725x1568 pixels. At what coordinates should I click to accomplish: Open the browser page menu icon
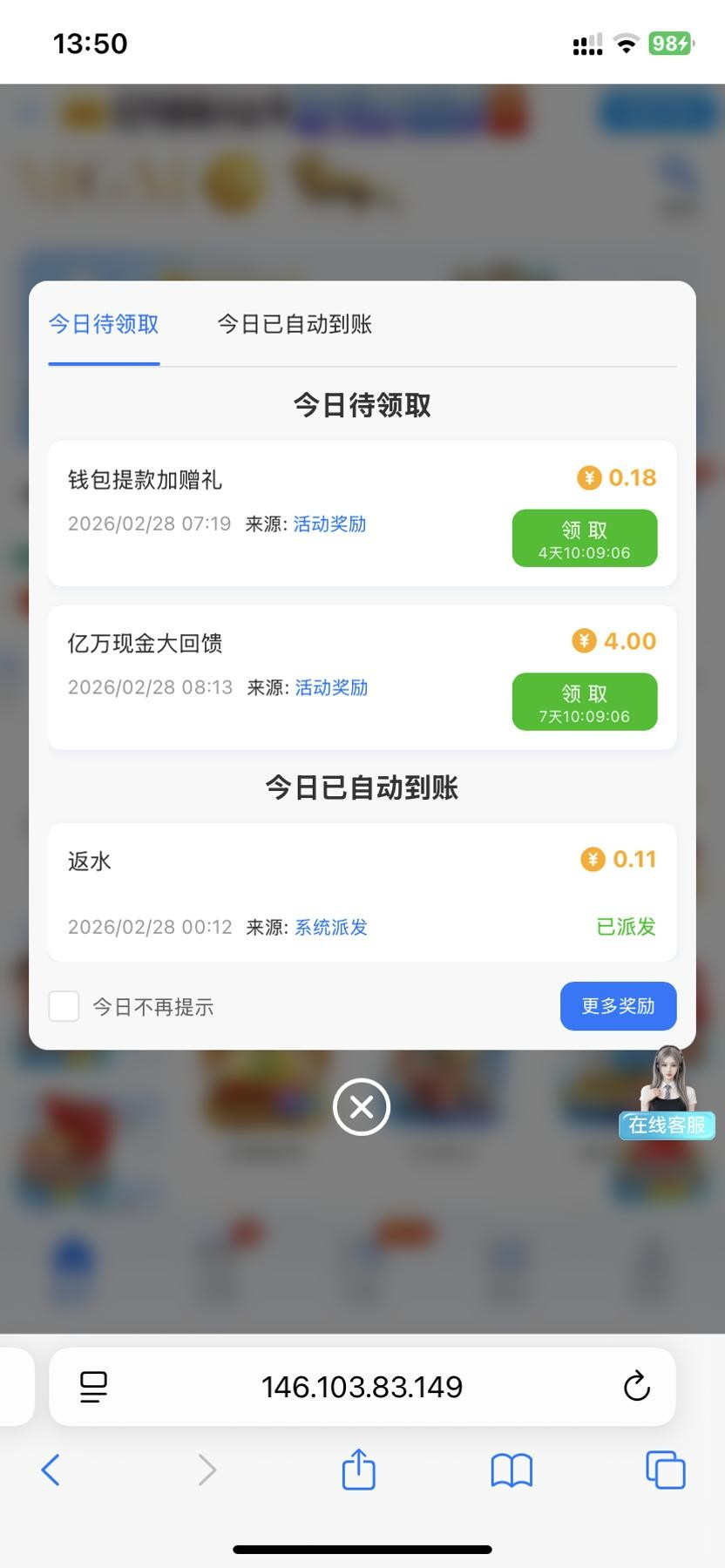[93, 1386]
